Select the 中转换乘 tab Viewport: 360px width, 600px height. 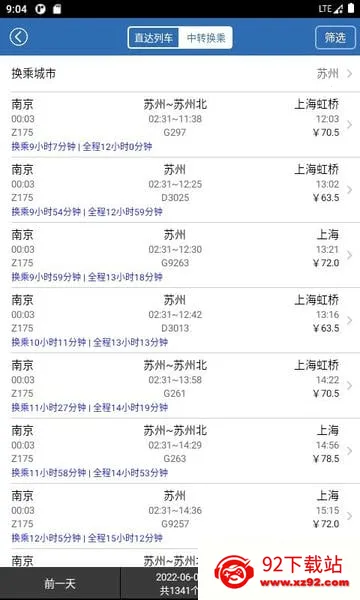pyautogui.click(x=205, y=38)
